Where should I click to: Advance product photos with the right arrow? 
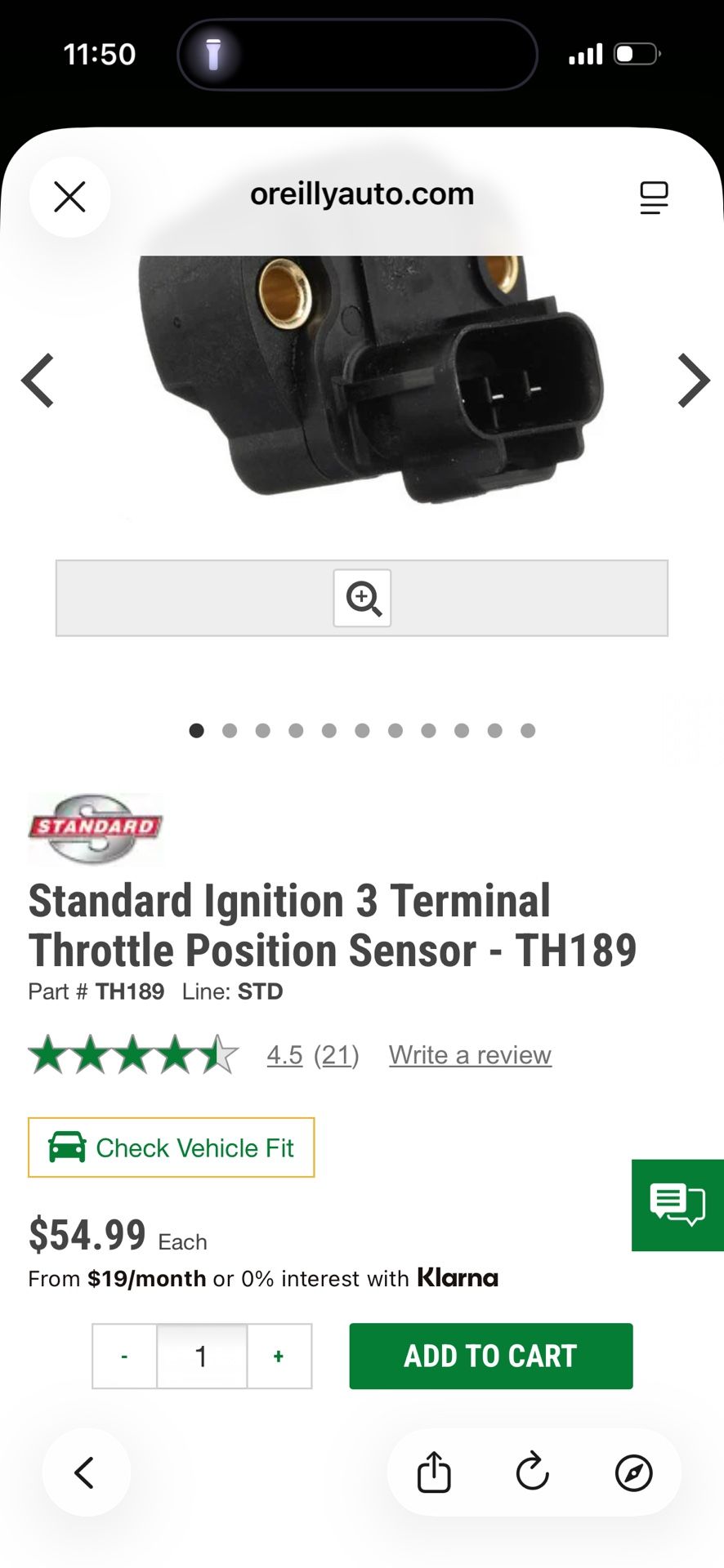694,381
